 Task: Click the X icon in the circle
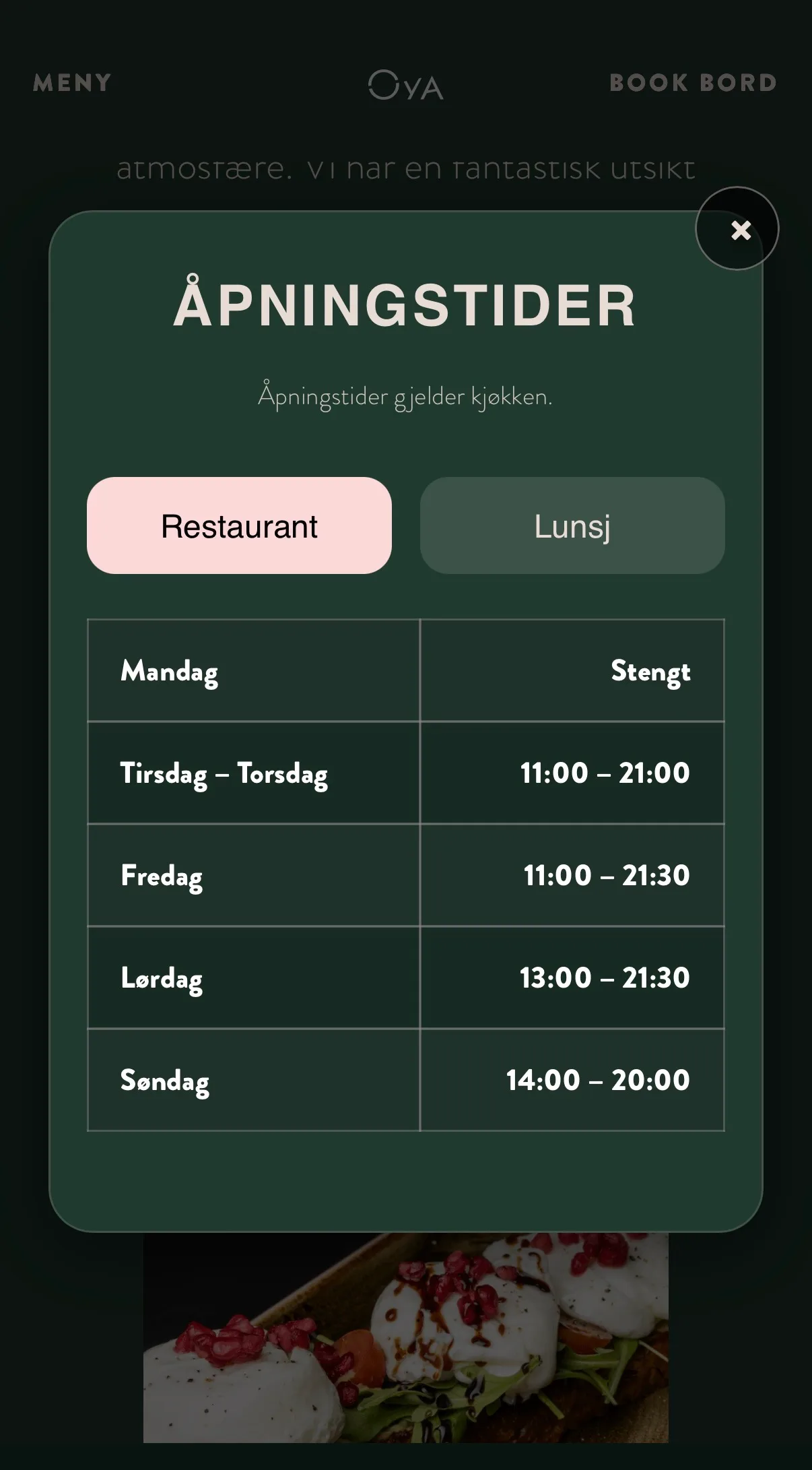[x=741, y=230]
